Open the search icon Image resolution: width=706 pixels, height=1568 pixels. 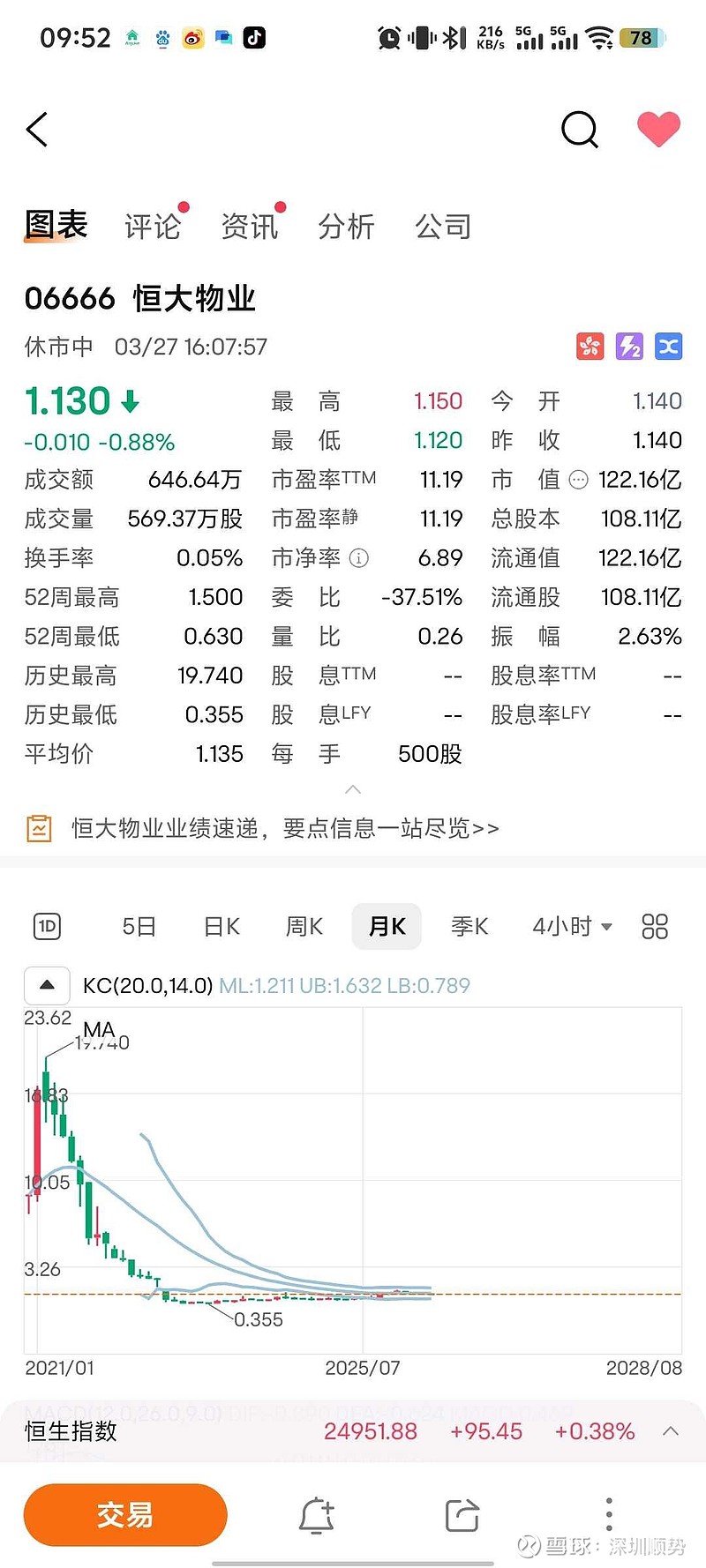580,129
